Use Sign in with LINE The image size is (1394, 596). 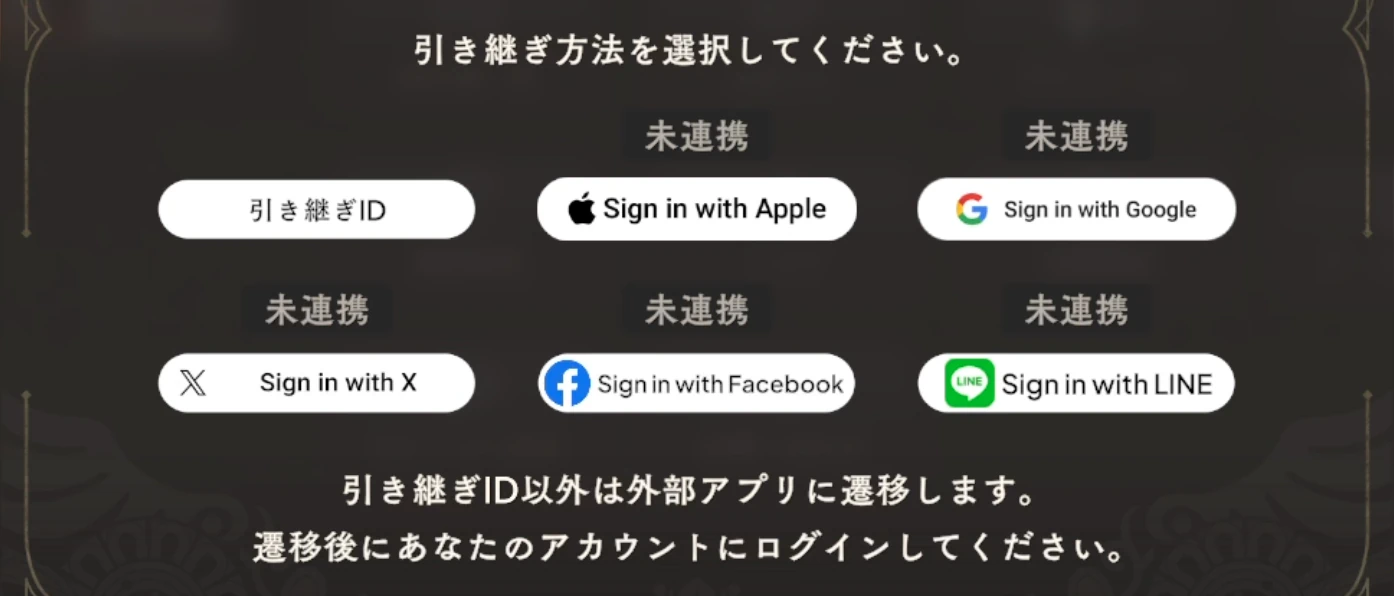[1076, 383]
